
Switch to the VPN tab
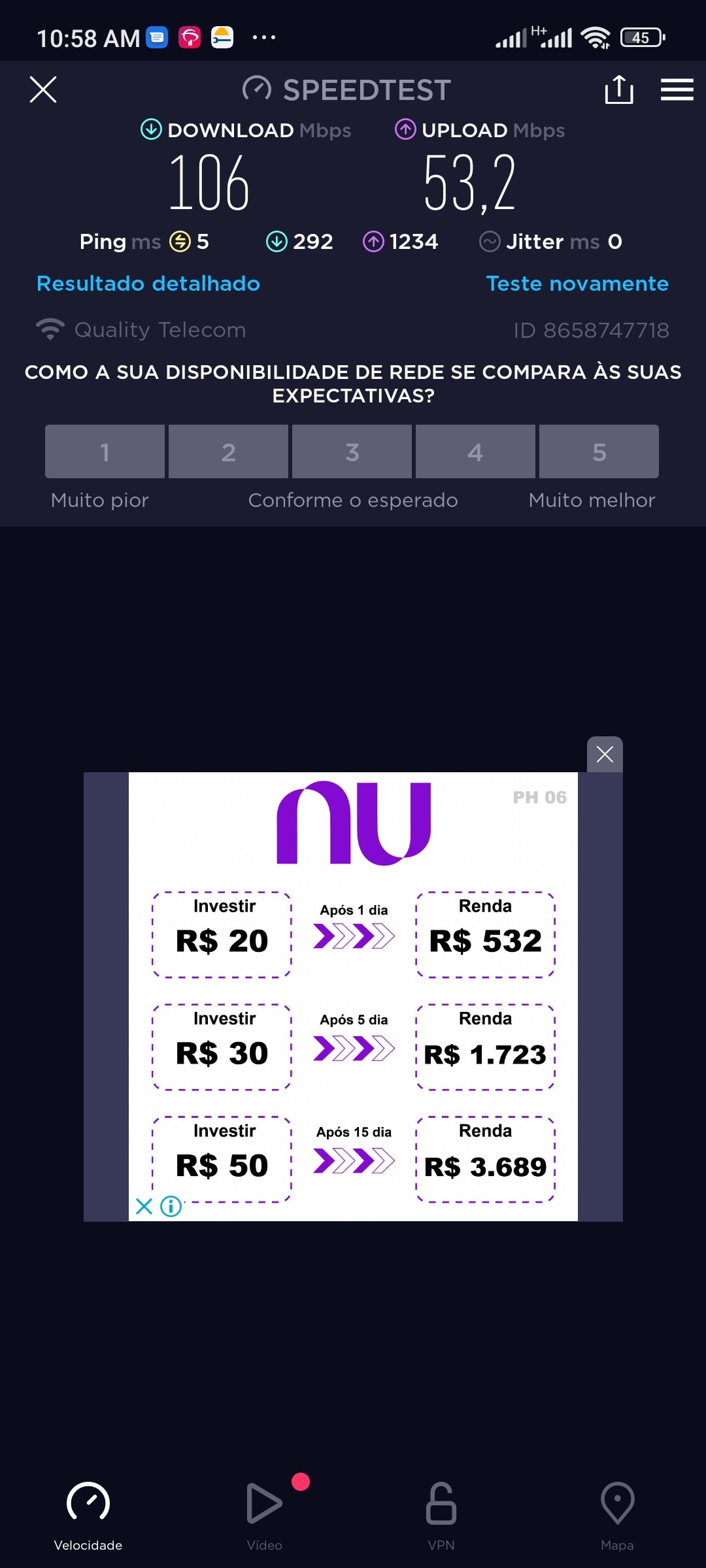pyautogui.click(x=441, y=1516)
